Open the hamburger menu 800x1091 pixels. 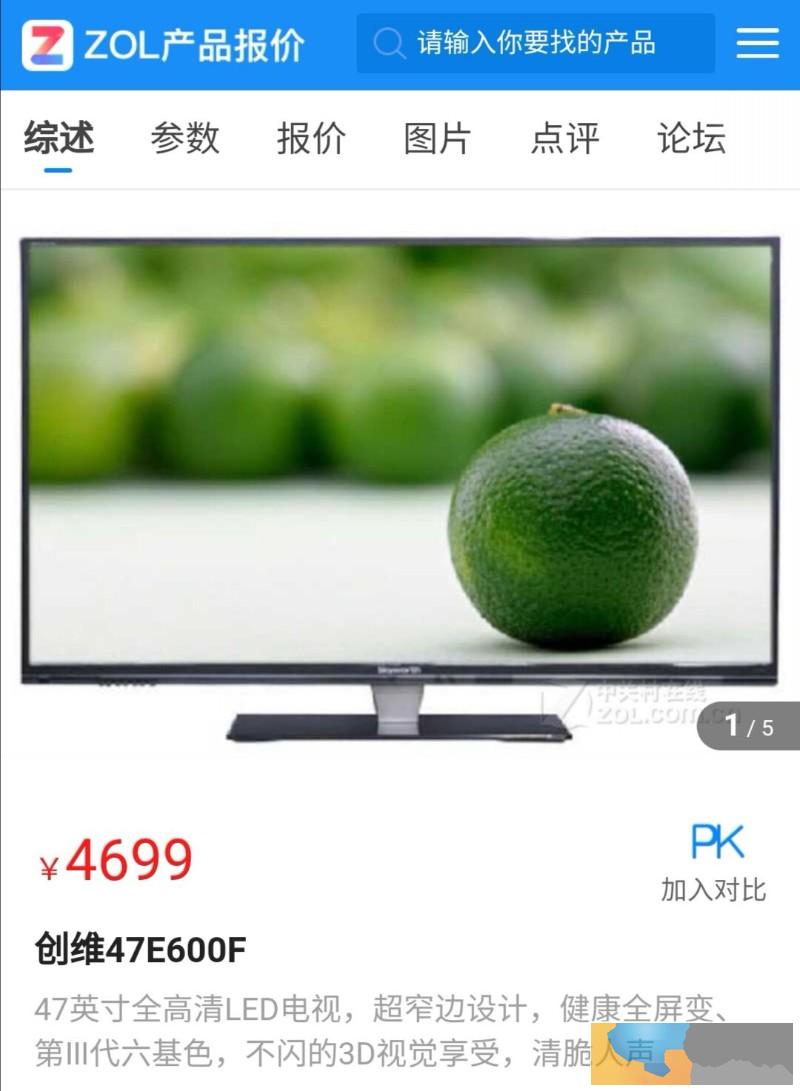[x=757, y=43]
